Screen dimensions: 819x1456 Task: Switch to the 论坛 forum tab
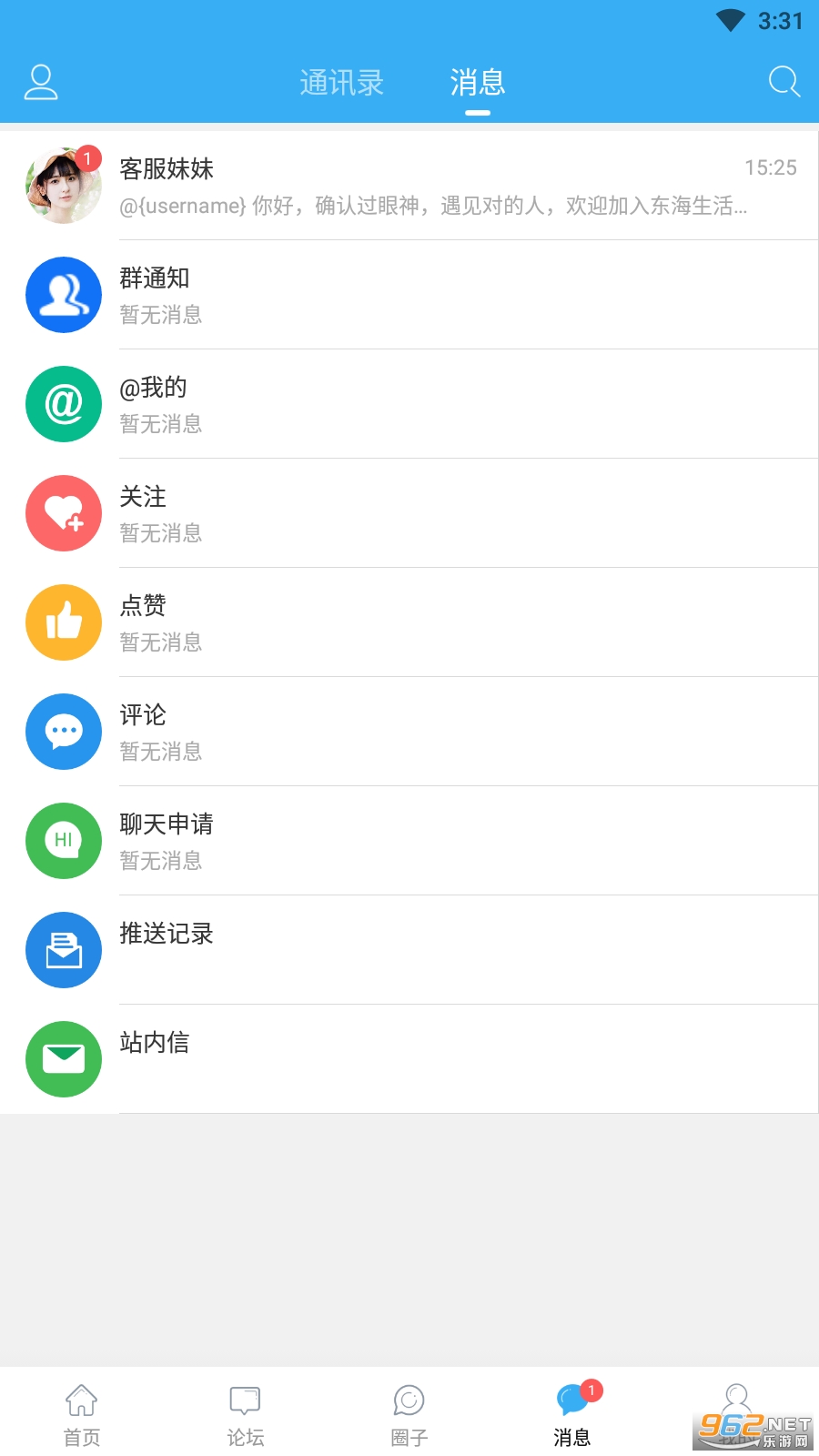246,1413
